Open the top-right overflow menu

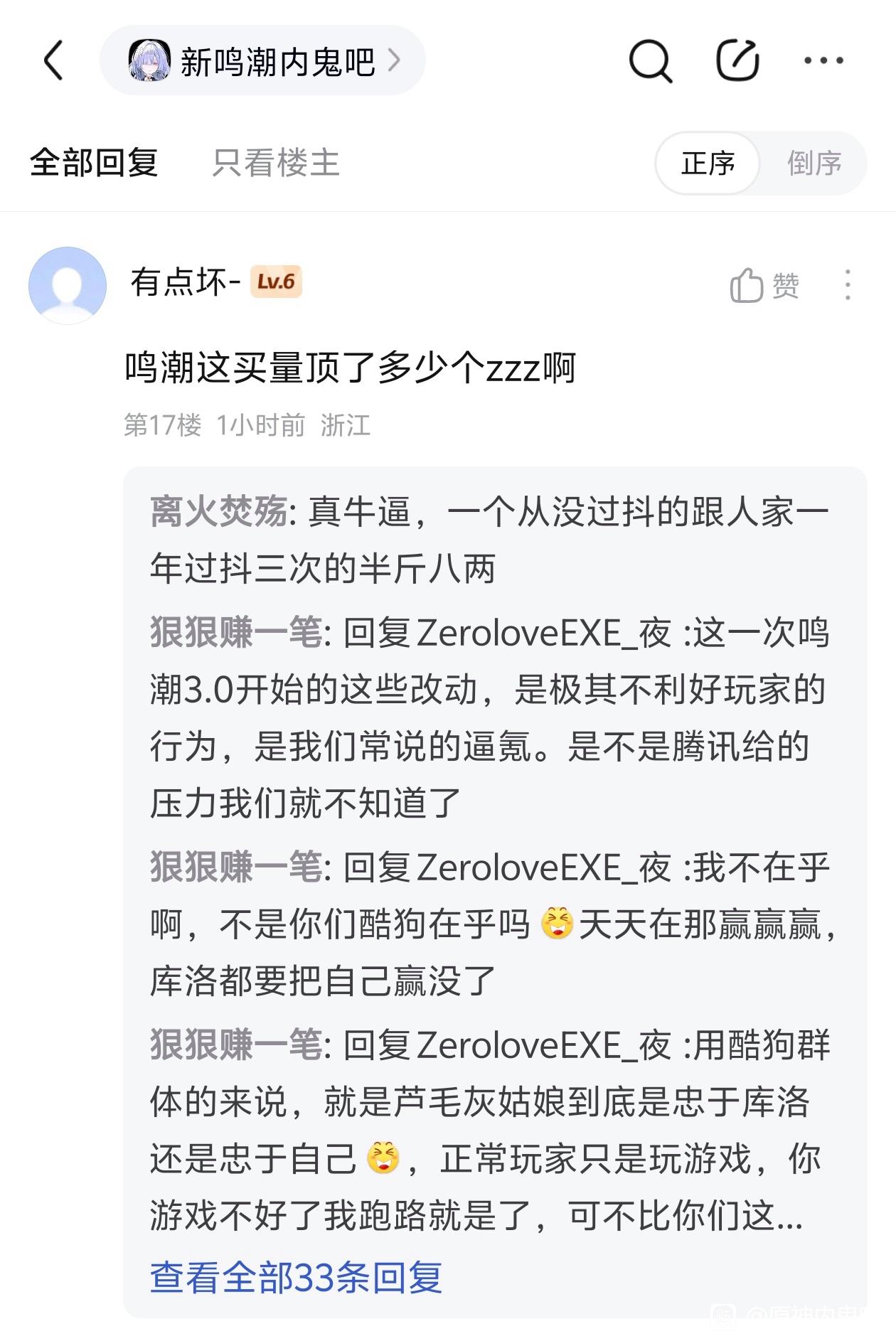pos(823,61)
